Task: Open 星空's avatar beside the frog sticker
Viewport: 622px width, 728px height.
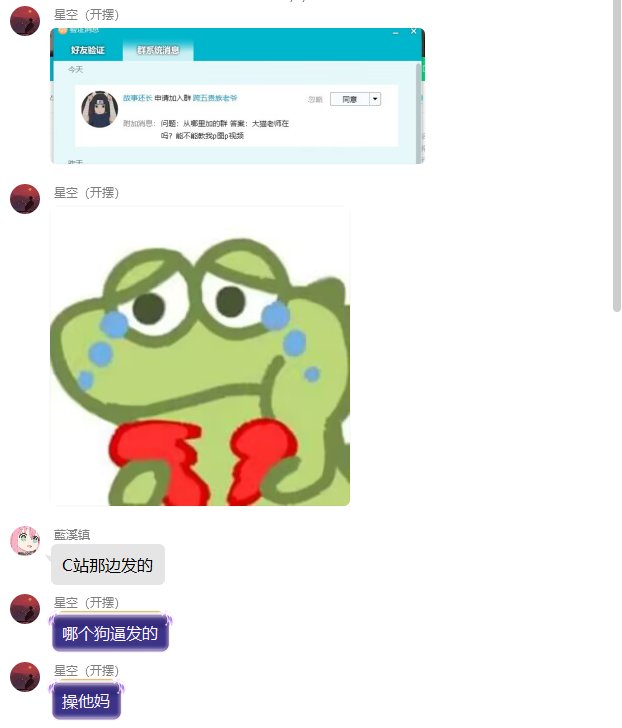Action: [25, 199]
